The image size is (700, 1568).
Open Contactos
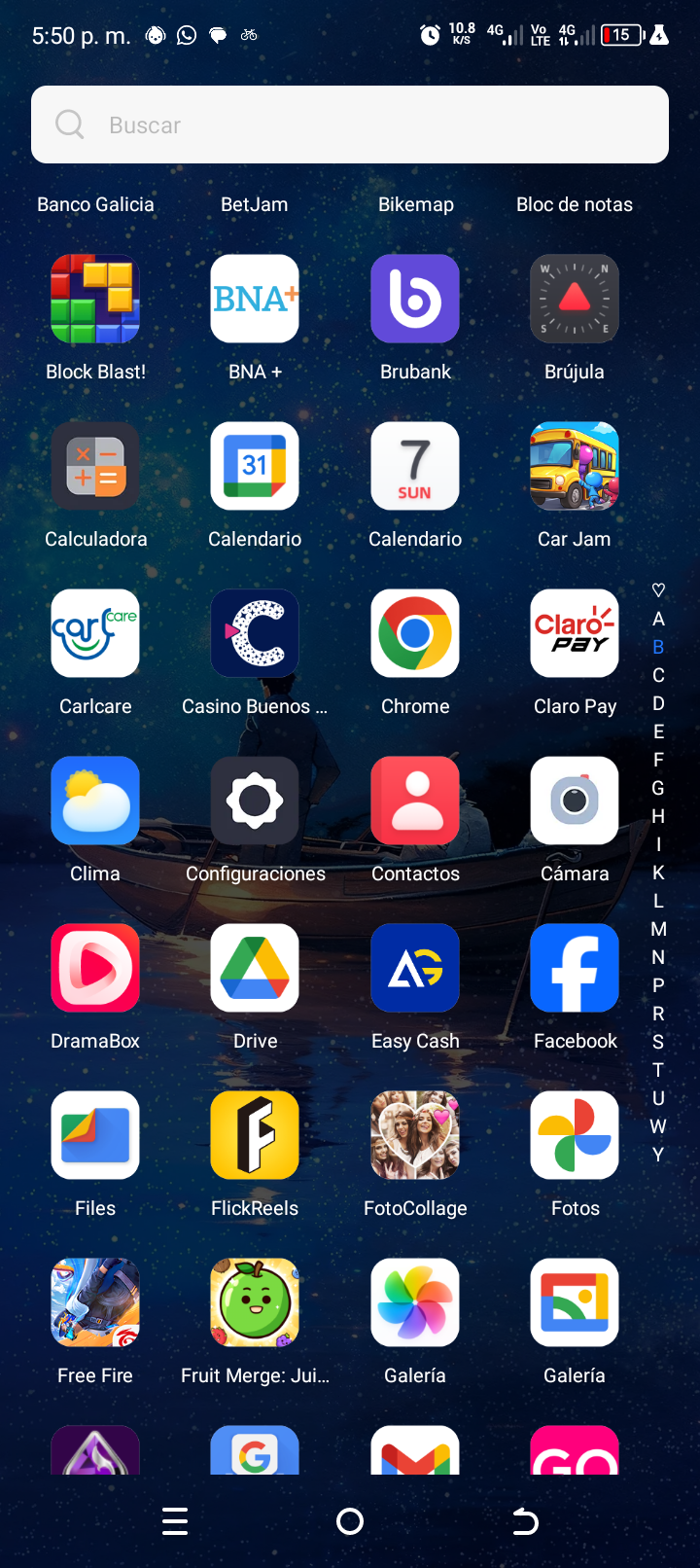(415, 801)
